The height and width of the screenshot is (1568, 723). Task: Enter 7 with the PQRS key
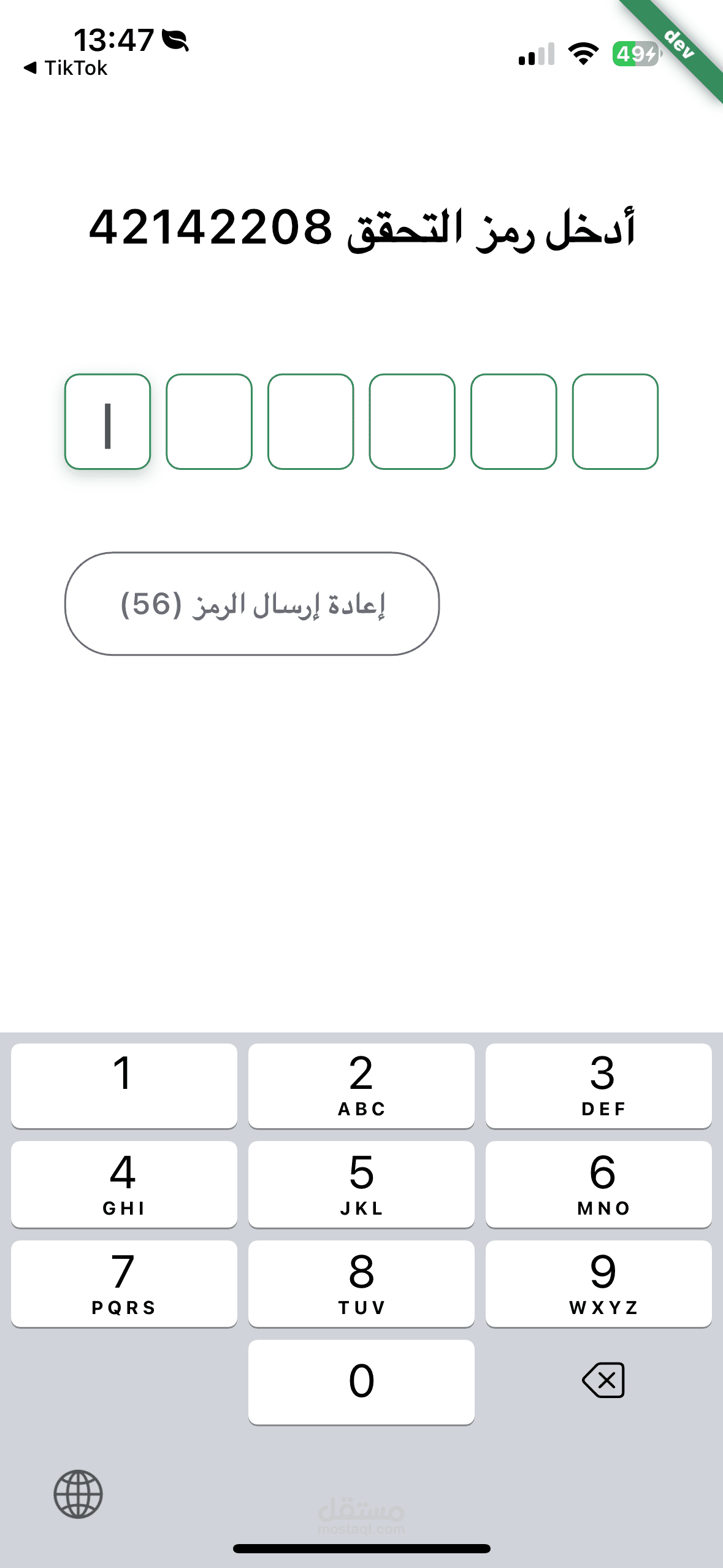pyautogui.click(x=124, y=1284)
